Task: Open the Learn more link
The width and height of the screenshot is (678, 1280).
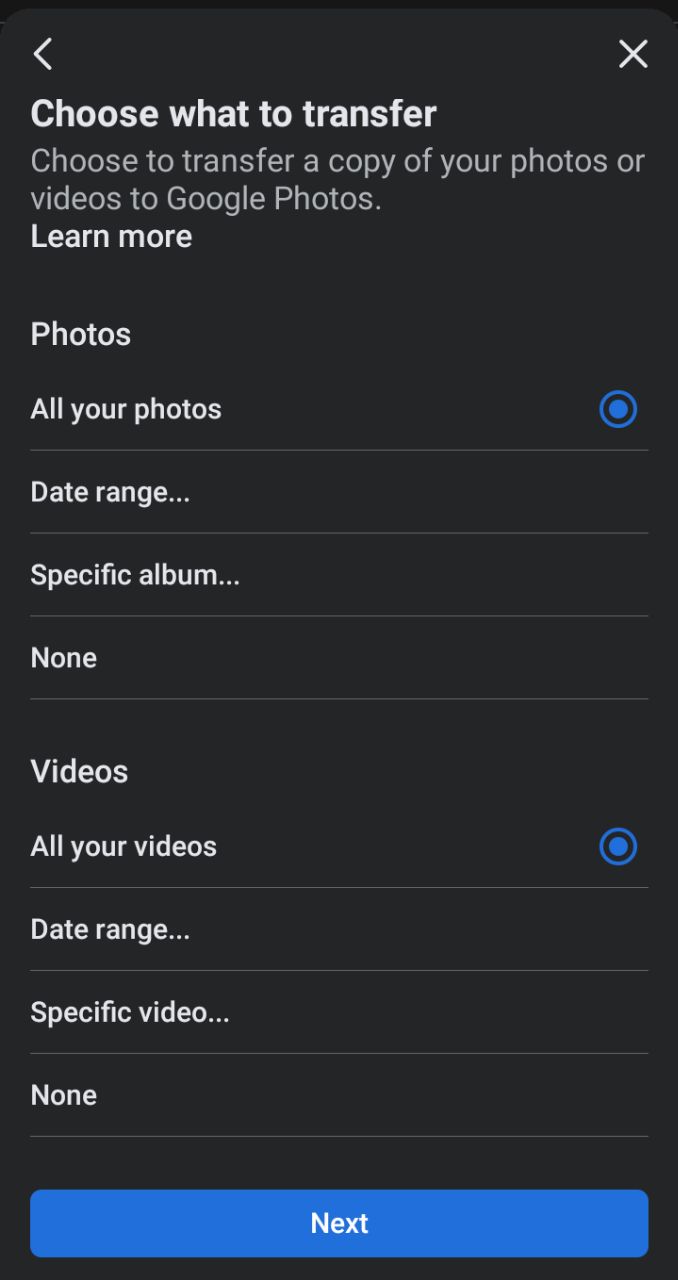Action: (111, 236)
